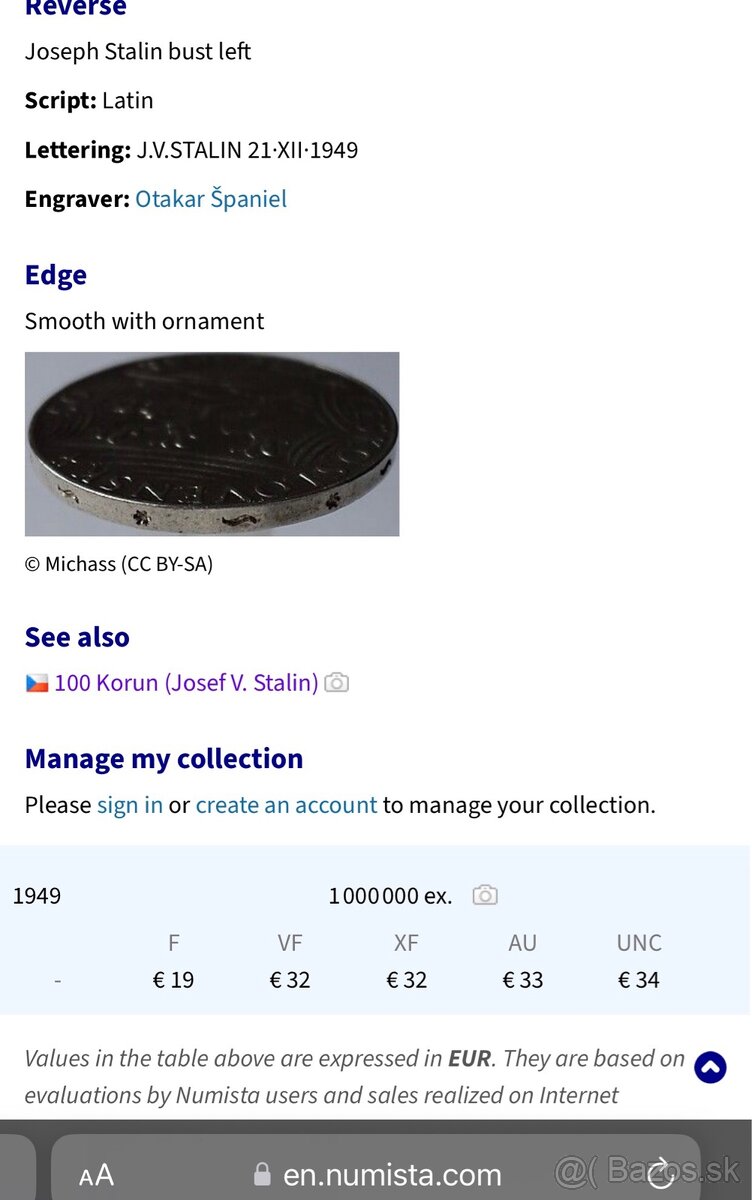The height and width of the screenshot is (1200, 752).
Task: Open engraver Otakar Španiel link
Action: (x=211, y=199)
